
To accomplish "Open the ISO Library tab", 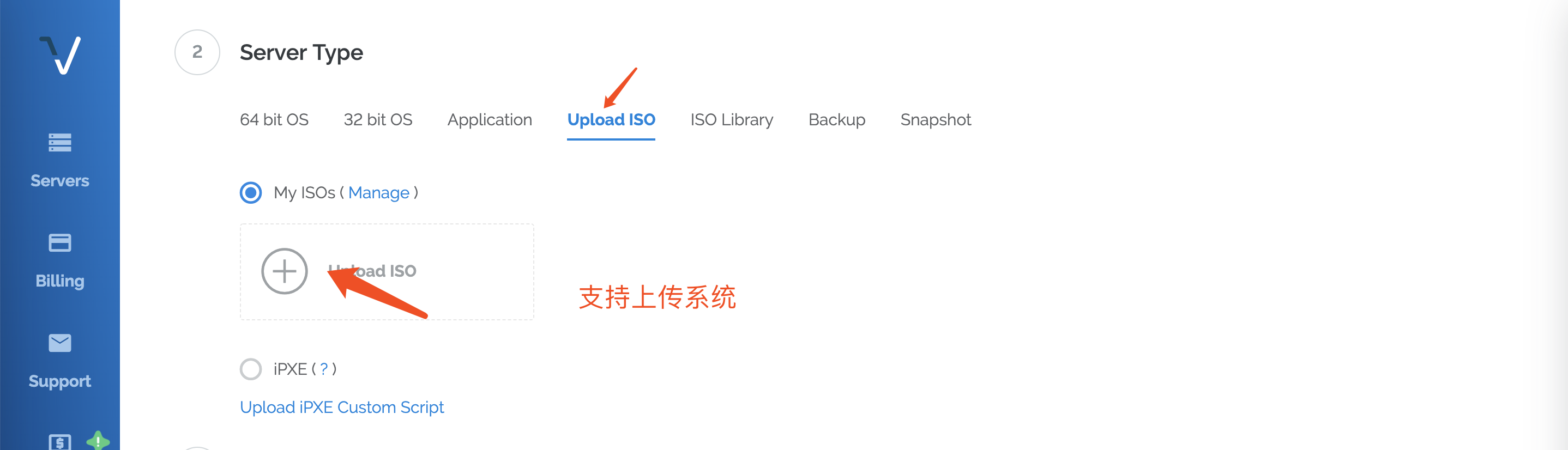I will pos(731,120).
